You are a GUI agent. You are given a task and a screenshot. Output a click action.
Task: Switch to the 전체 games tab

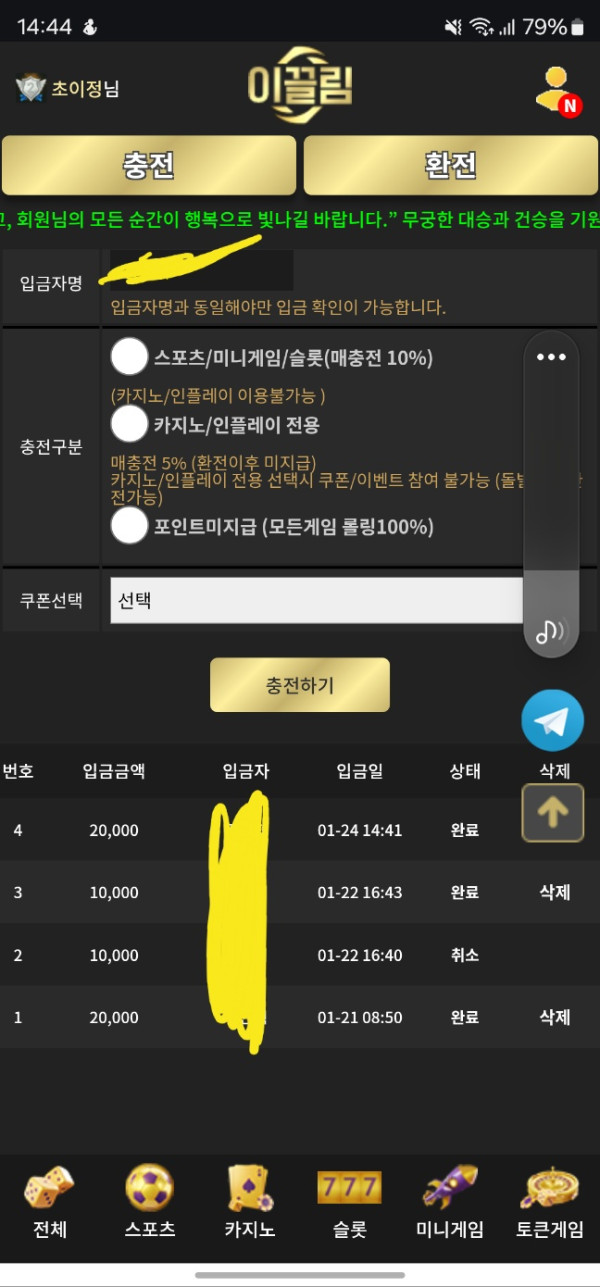[x=49, y=1200]
